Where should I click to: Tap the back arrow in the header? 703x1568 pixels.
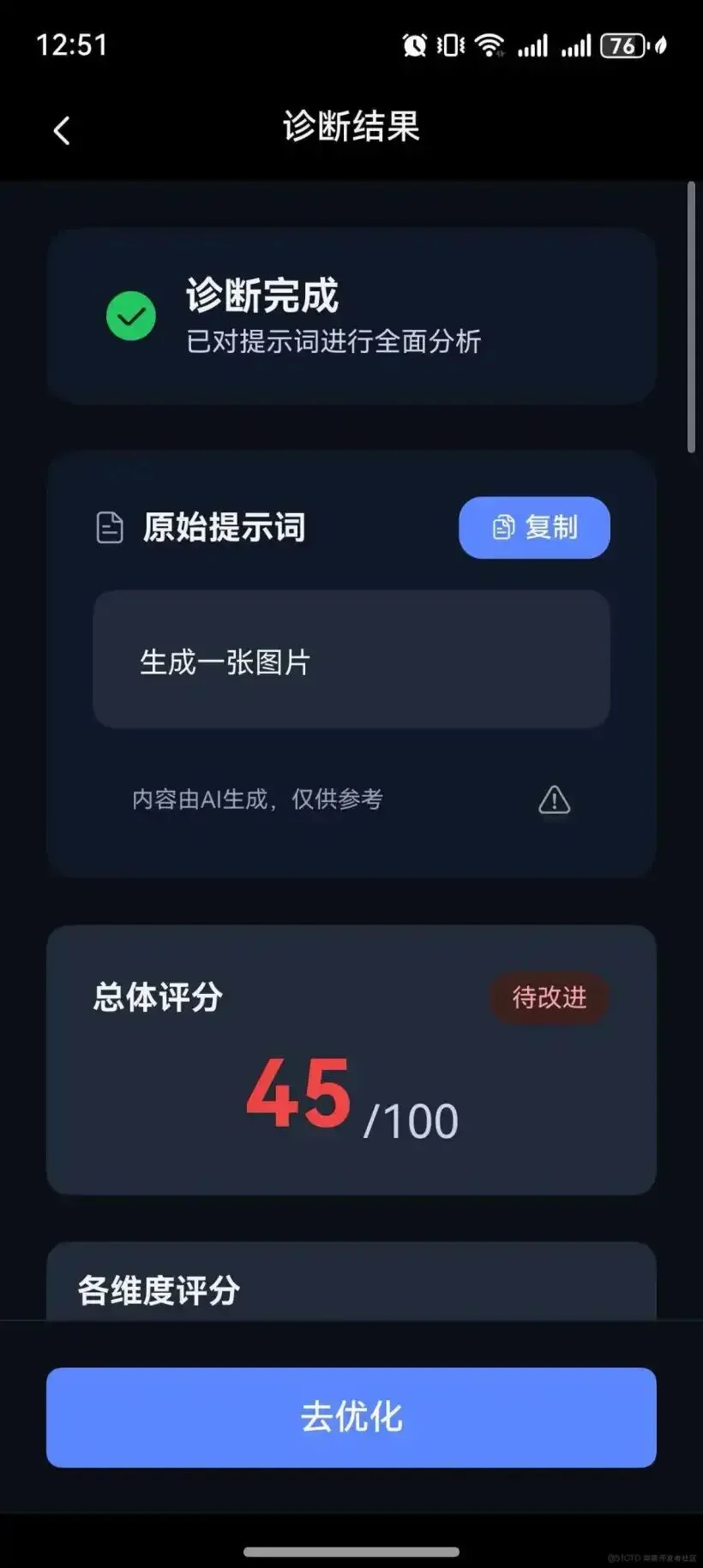(60, 129)
